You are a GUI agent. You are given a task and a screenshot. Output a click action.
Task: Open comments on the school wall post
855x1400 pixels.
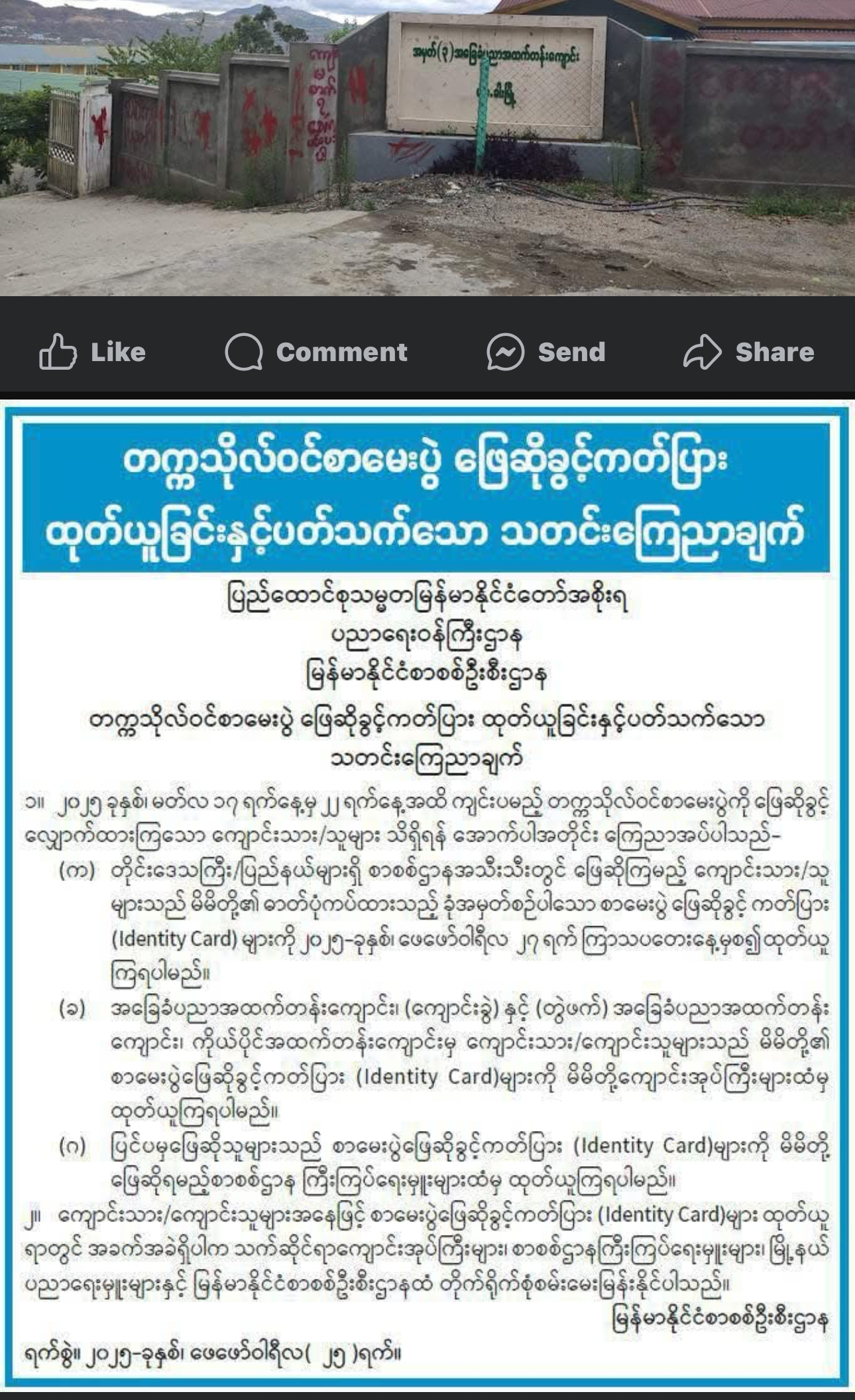pyautogui.click(x=316, y=352)
